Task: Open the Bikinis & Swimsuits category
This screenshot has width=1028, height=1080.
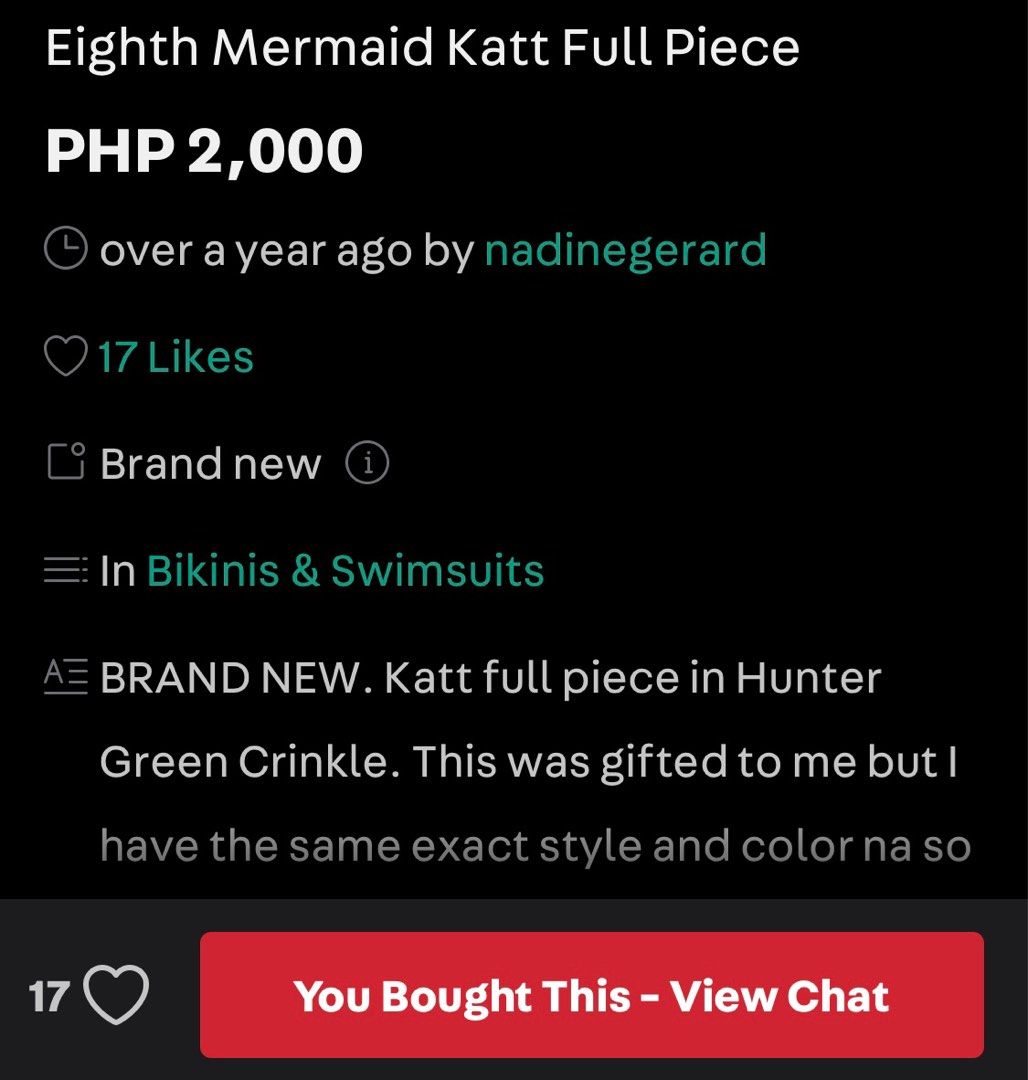Action: (x=345, y=568)
